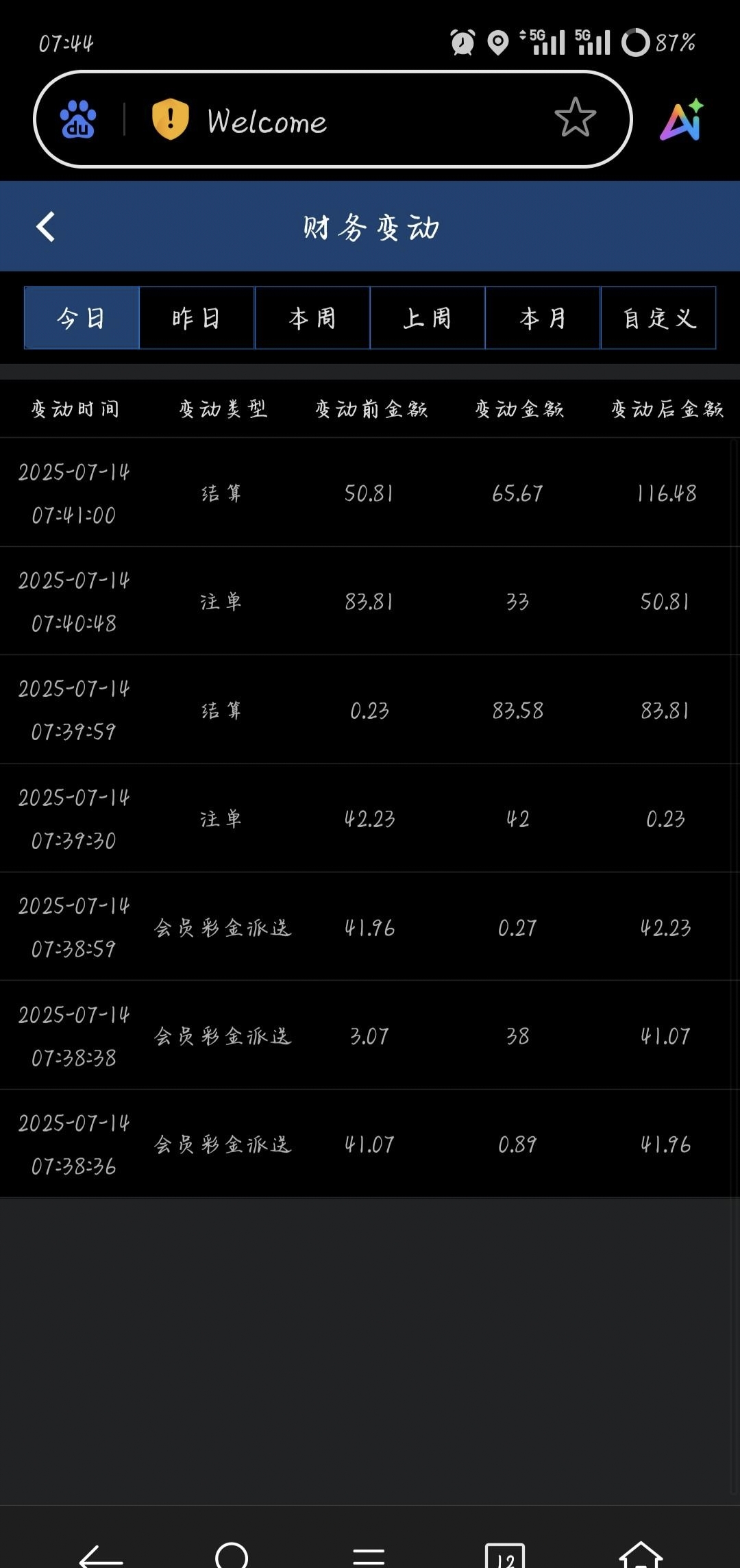Open the 自定义 custom date tab
This screenshot has width=740, height=1568.
pyautogui.click(x=658, y=318)
